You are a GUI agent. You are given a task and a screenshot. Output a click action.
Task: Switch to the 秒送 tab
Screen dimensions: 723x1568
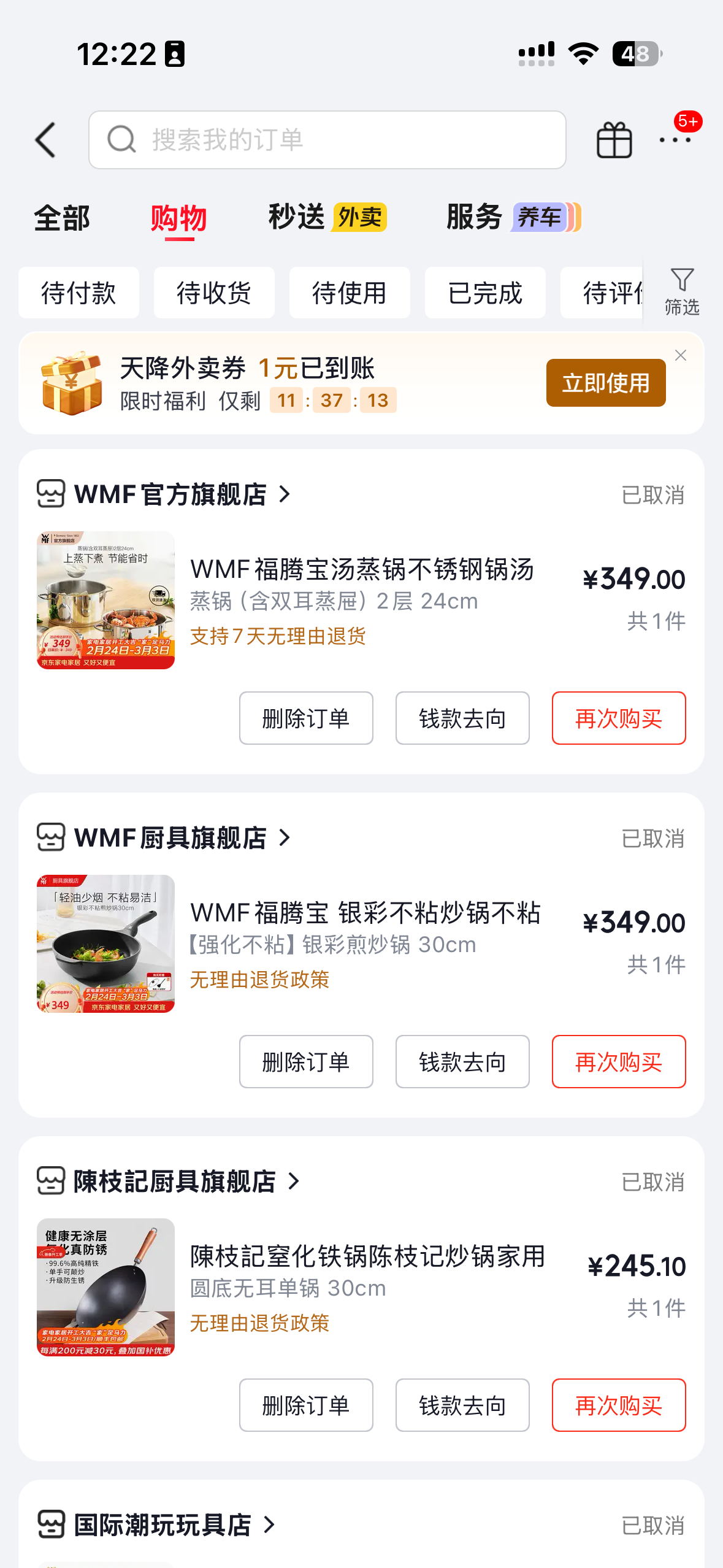[x=297, y=217]
